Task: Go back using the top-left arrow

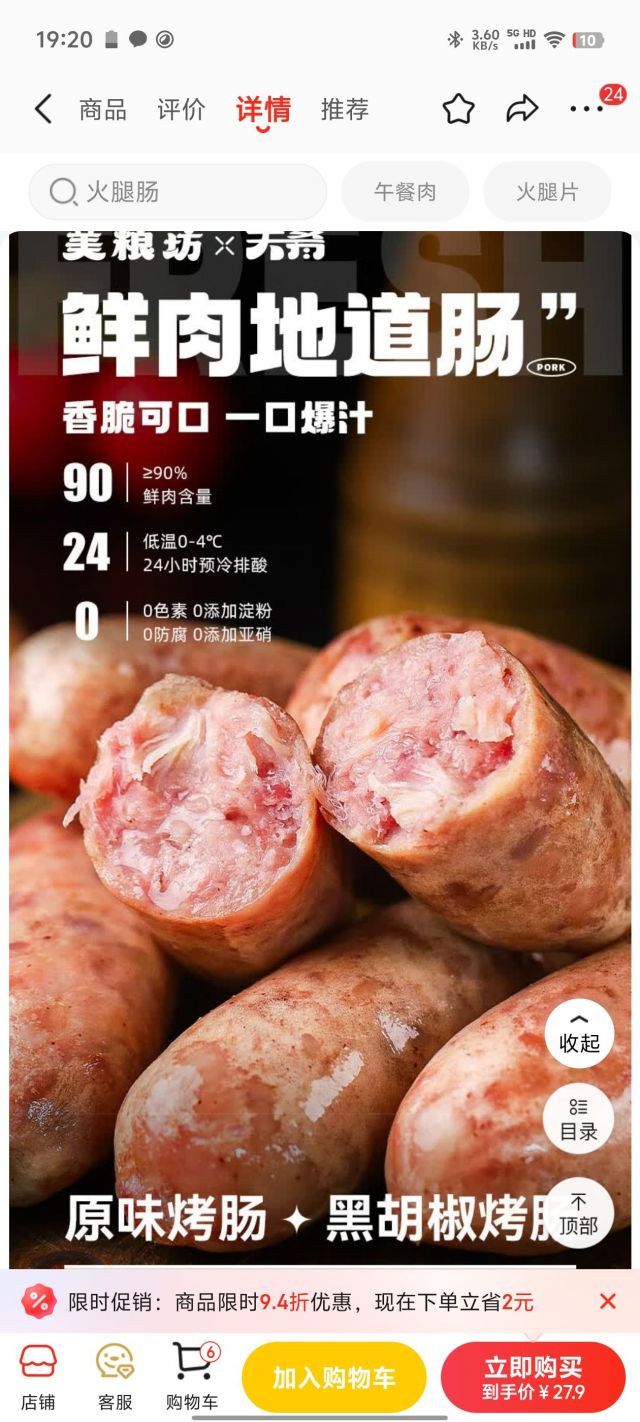Action: [x=42, y=109]
